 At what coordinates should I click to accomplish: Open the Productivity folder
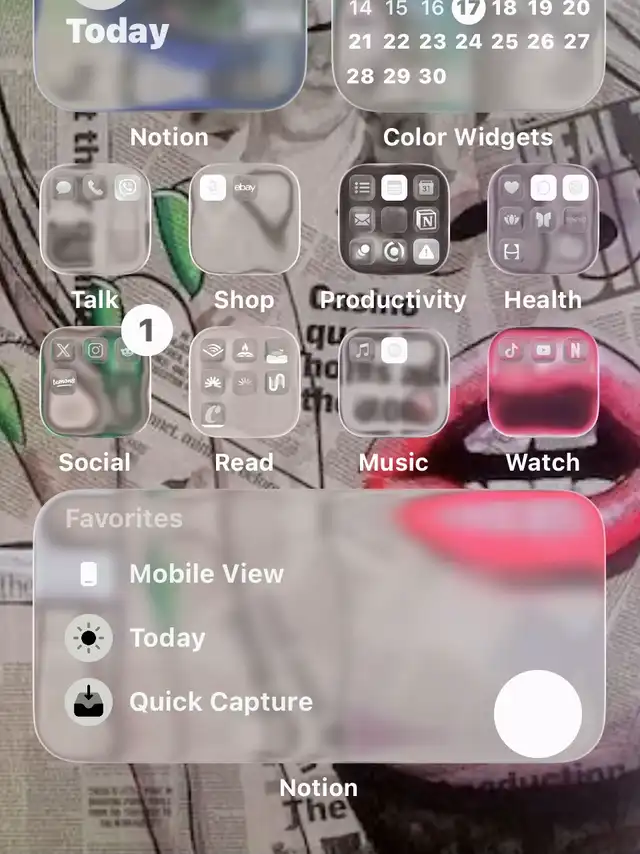point(394,219)
